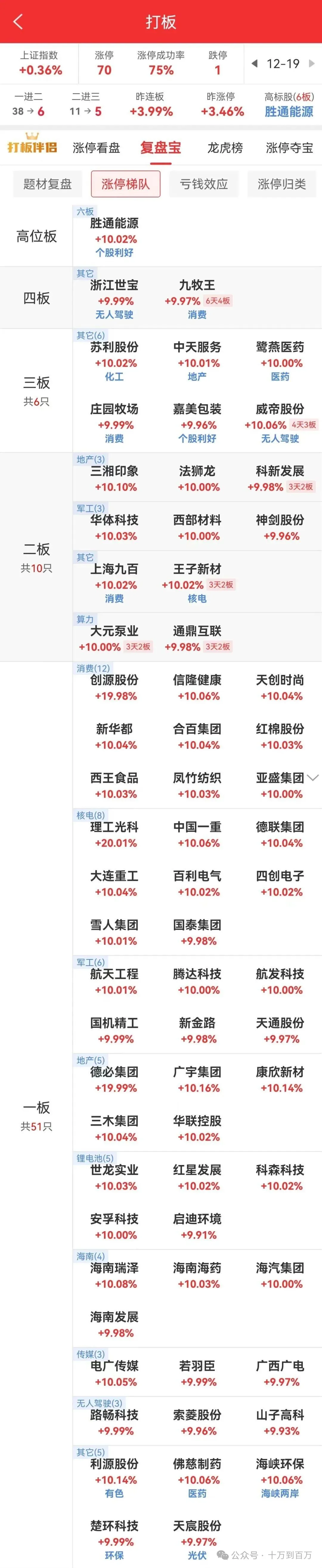The height and width of the screenshot is (1568, 322).
Task: Open the stock 浙江世宝
Action: tap(114, 285)
